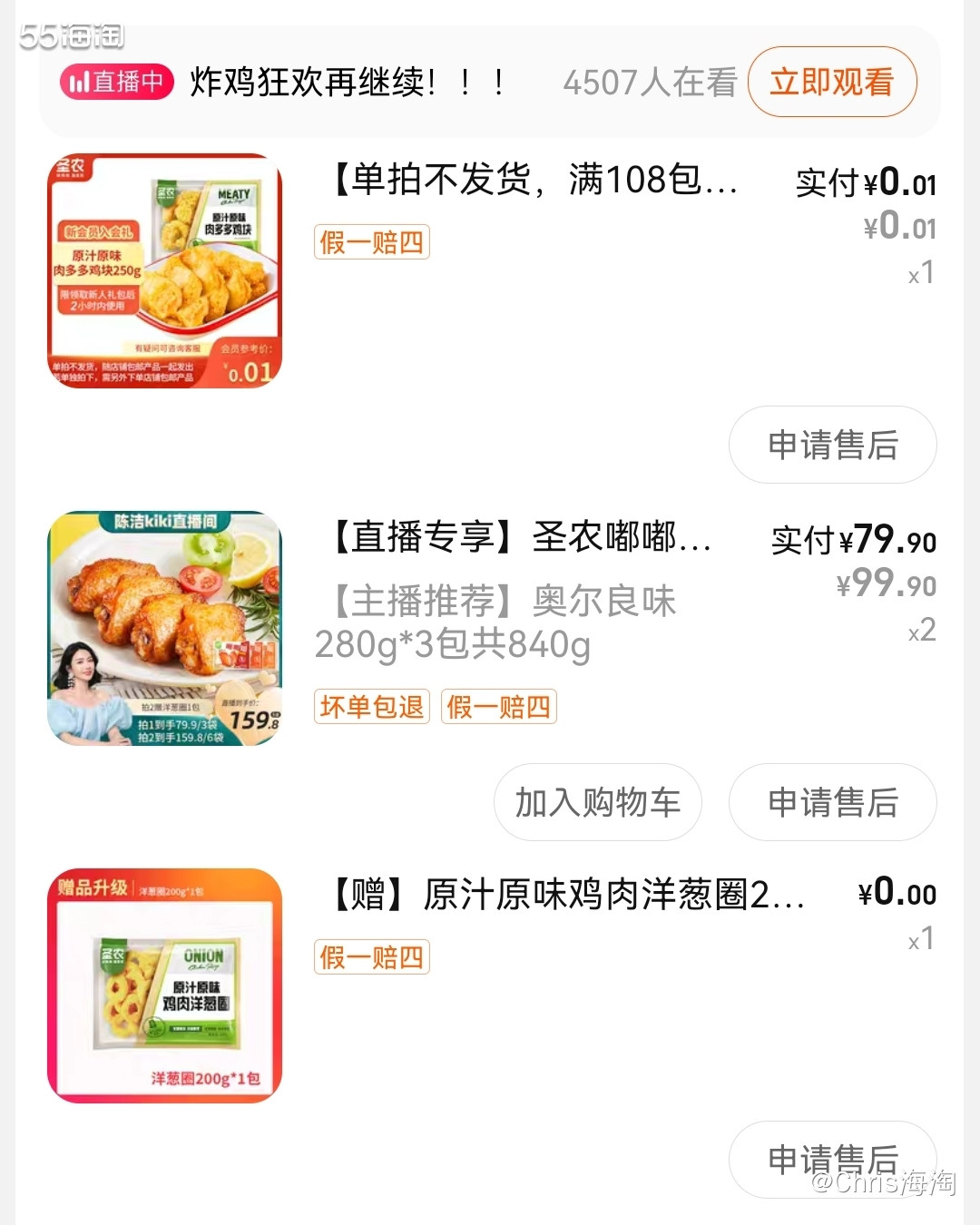
Task: Request 申请售后 for the 圣农嘟嘟 item
Action: [832, 802]
